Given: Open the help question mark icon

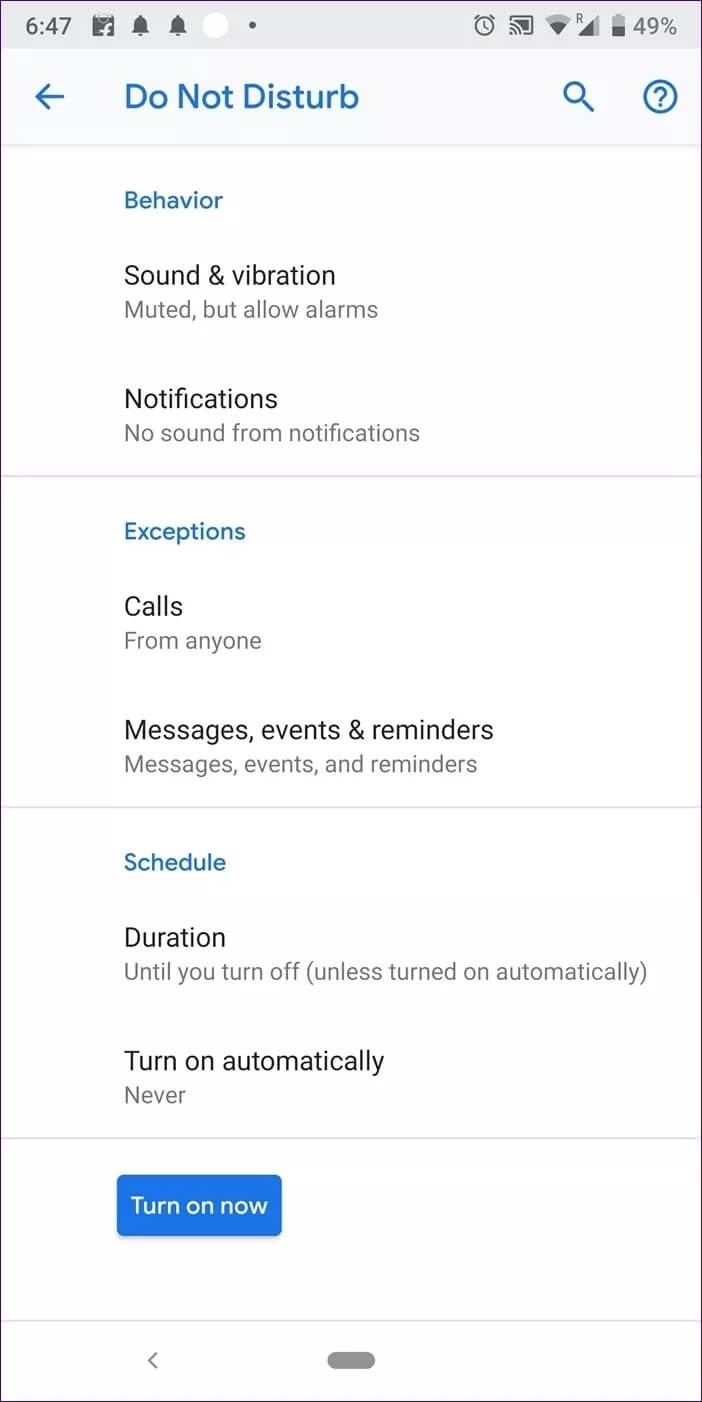Looking at the screenshot, I should [x=659, y=97].
